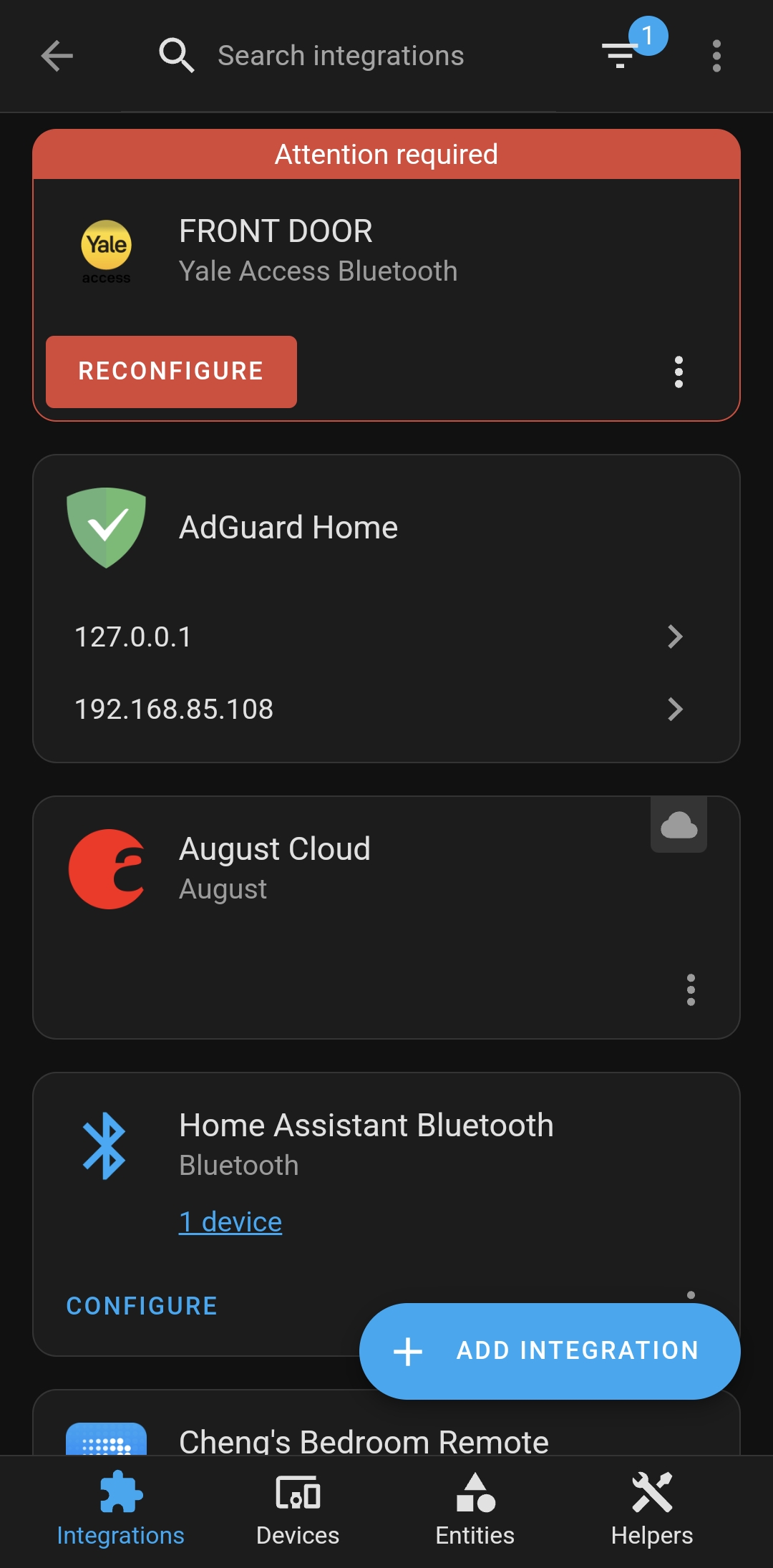Select the AdGuard Home shield icon
This screenshot has height=1568, width=773.
pyautogui.click(x=107, y=528)
